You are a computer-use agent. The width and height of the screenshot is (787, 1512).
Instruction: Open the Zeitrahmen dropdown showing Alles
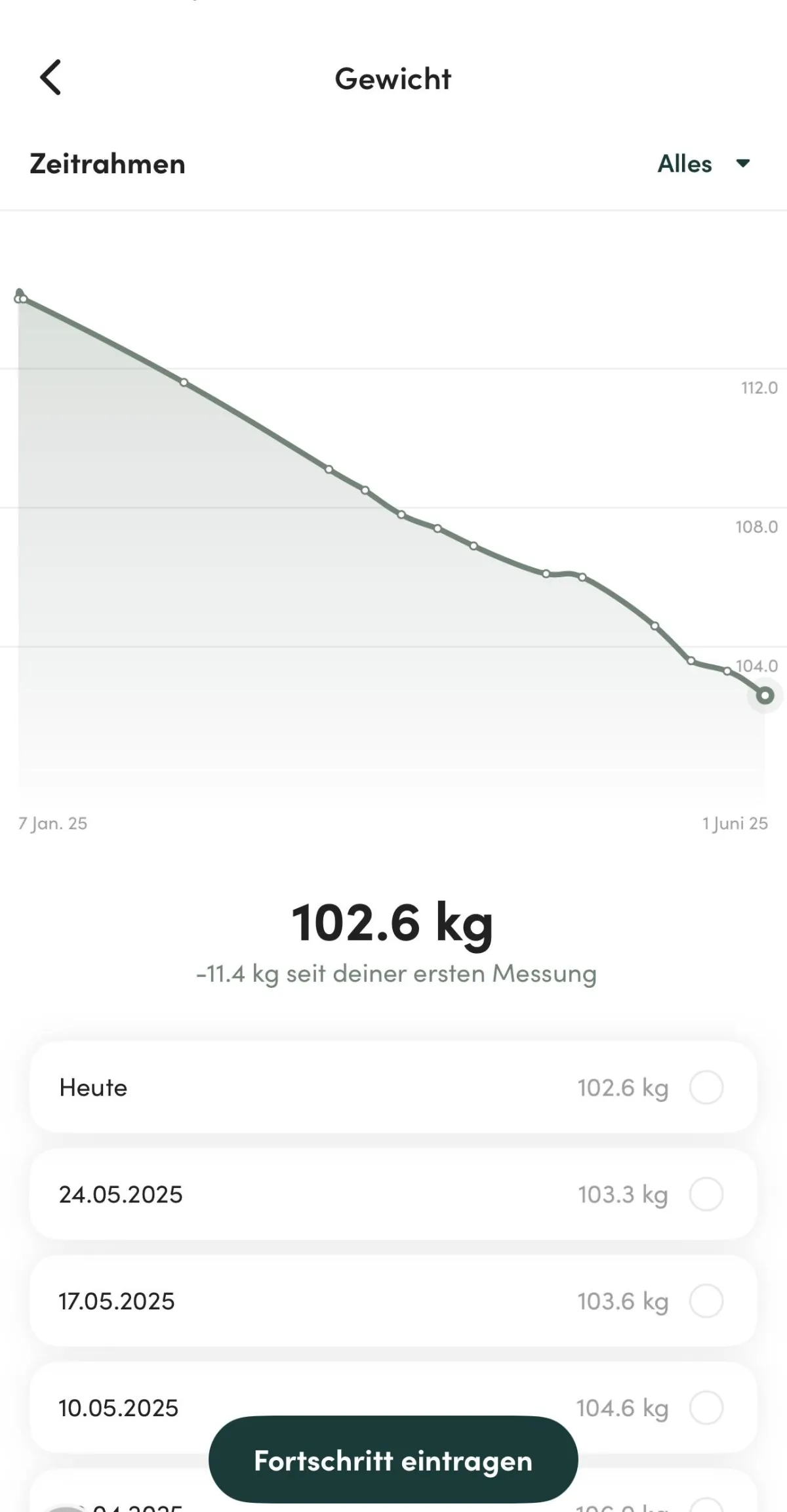pos(704,164)
